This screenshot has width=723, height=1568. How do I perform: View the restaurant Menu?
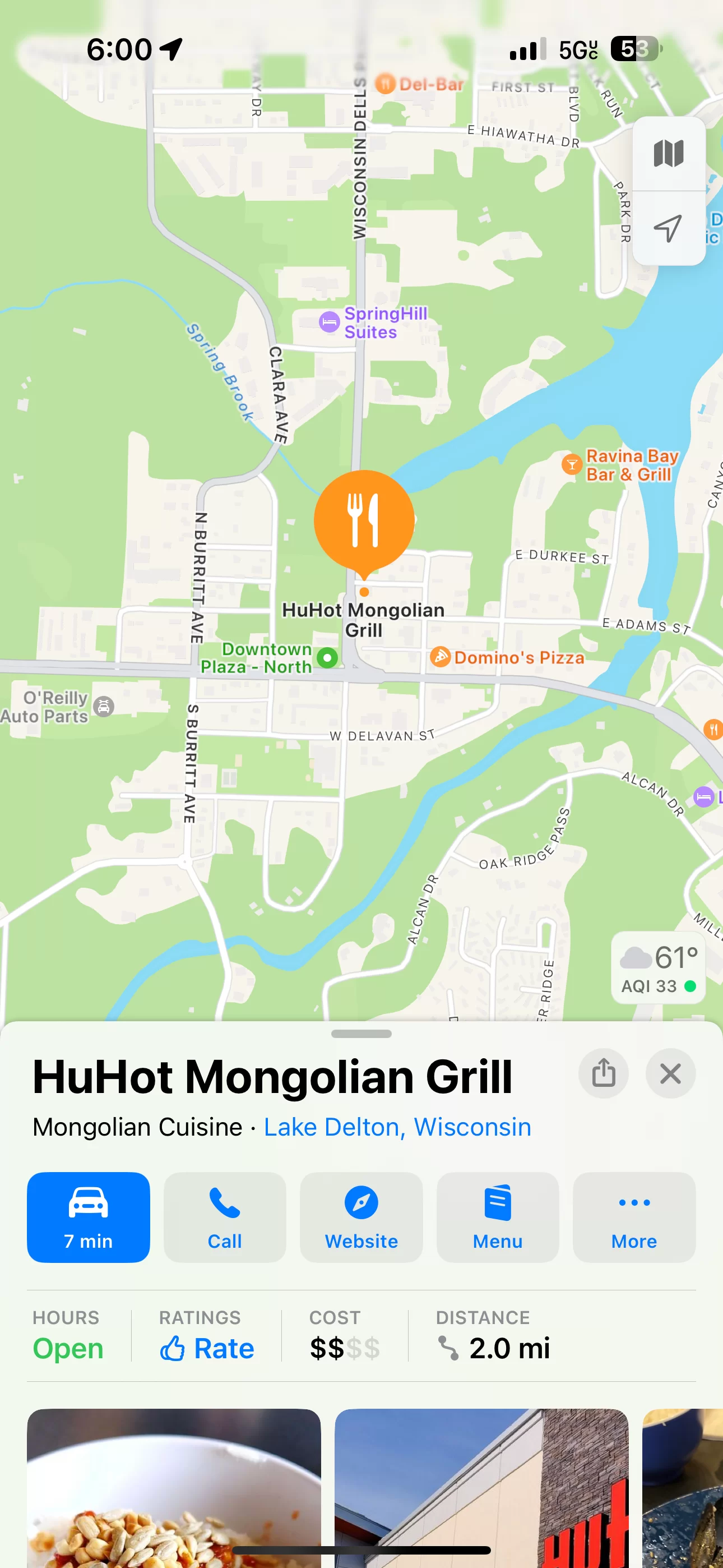click(498, 1217)
